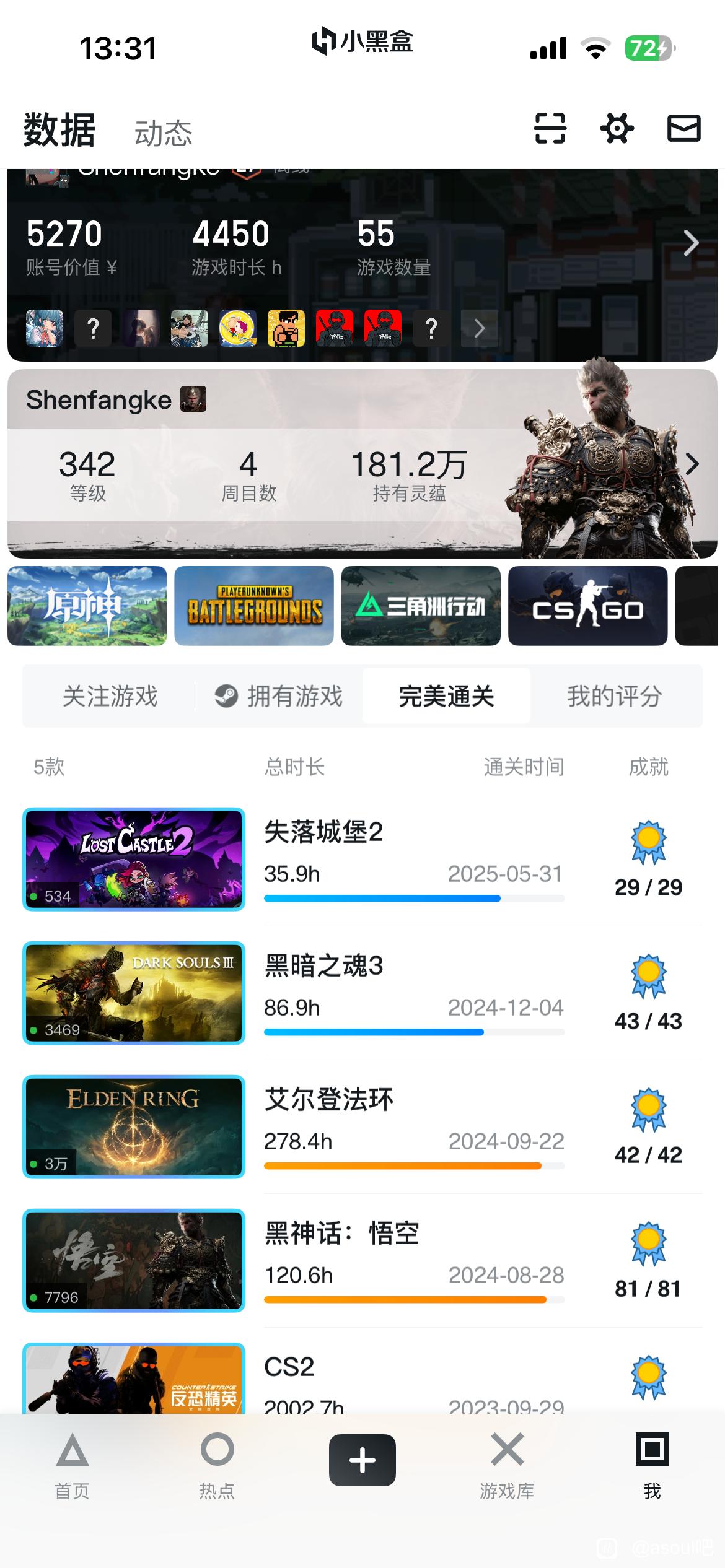Viewport: 725px width, 1568px height.
Task: Open the mail inbox icon
Action: tap(683, 129)
